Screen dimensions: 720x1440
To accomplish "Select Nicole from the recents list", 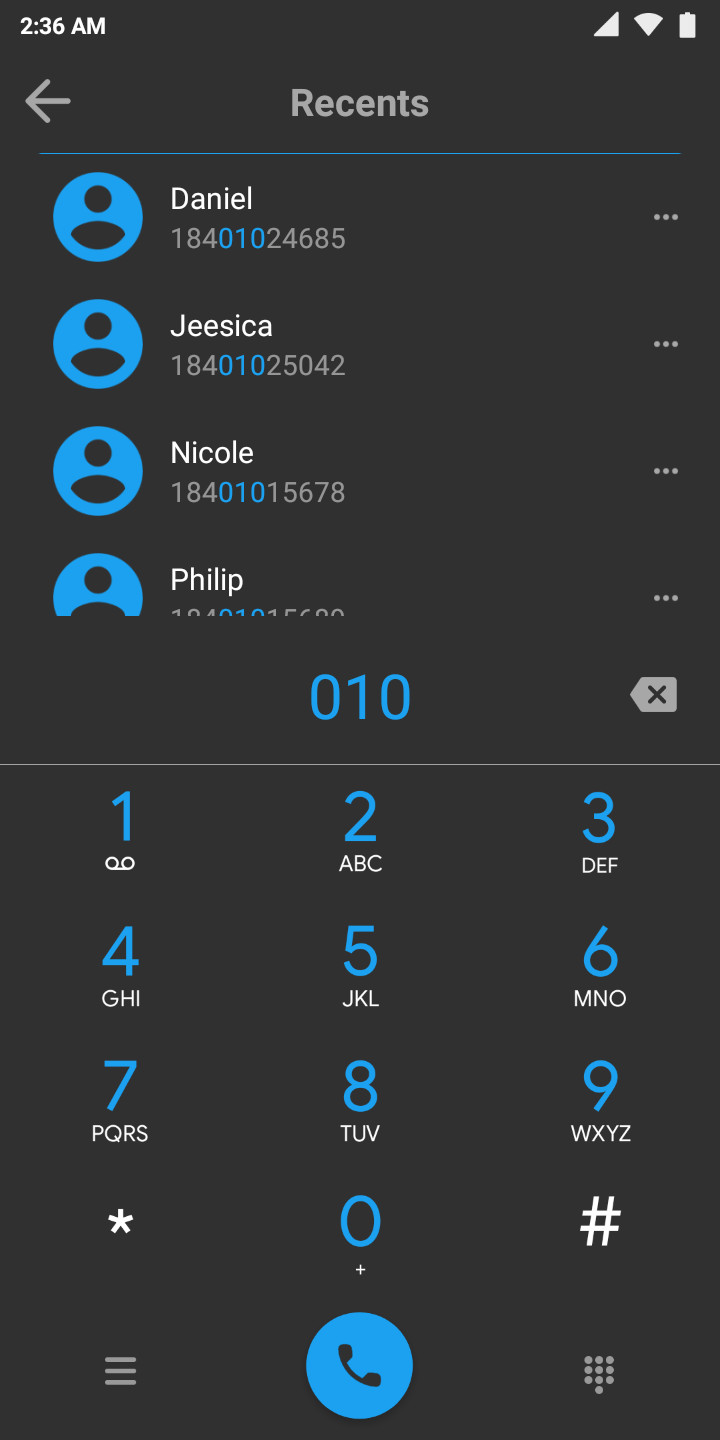I will tap(360, 471).
